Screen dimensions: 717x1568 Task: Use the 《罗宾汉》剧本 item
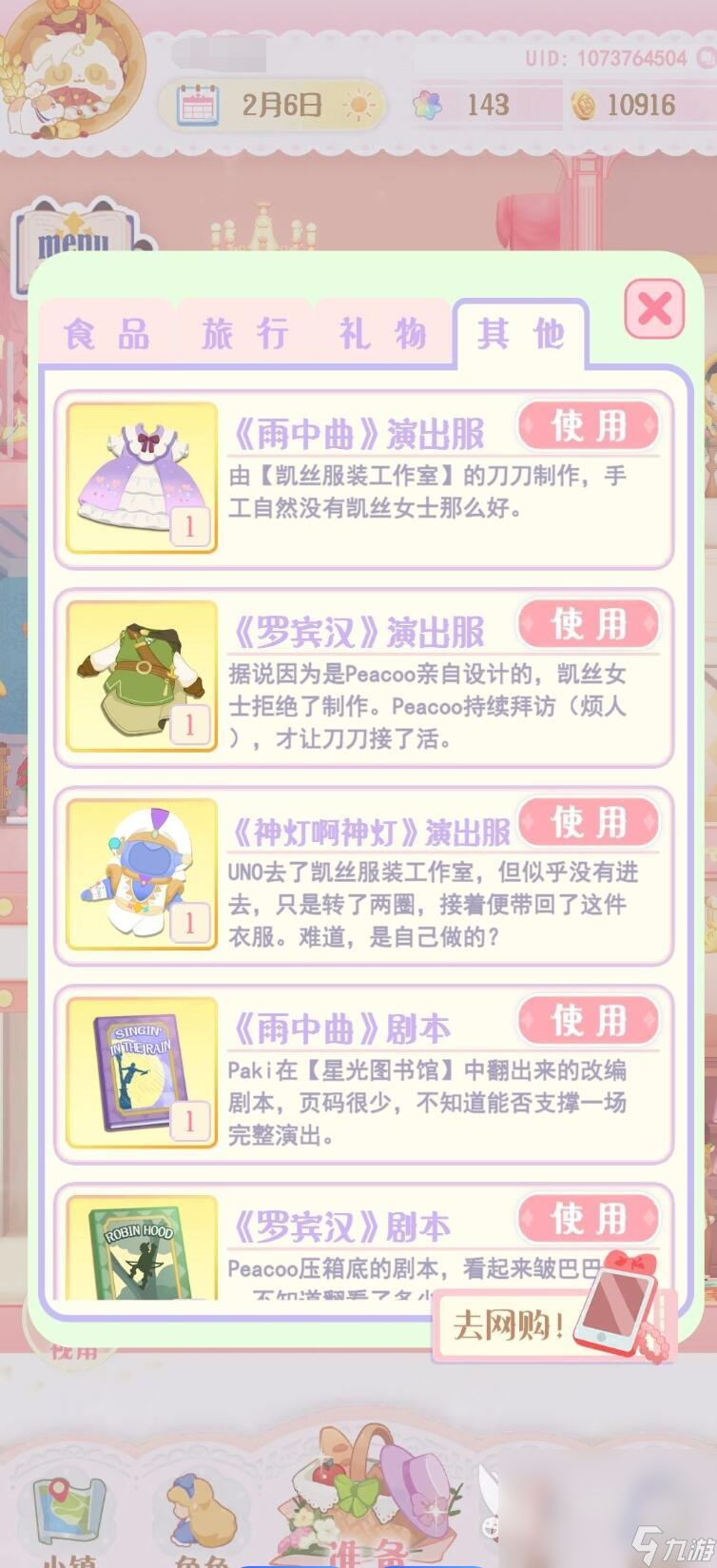[x=589, y=1218]
